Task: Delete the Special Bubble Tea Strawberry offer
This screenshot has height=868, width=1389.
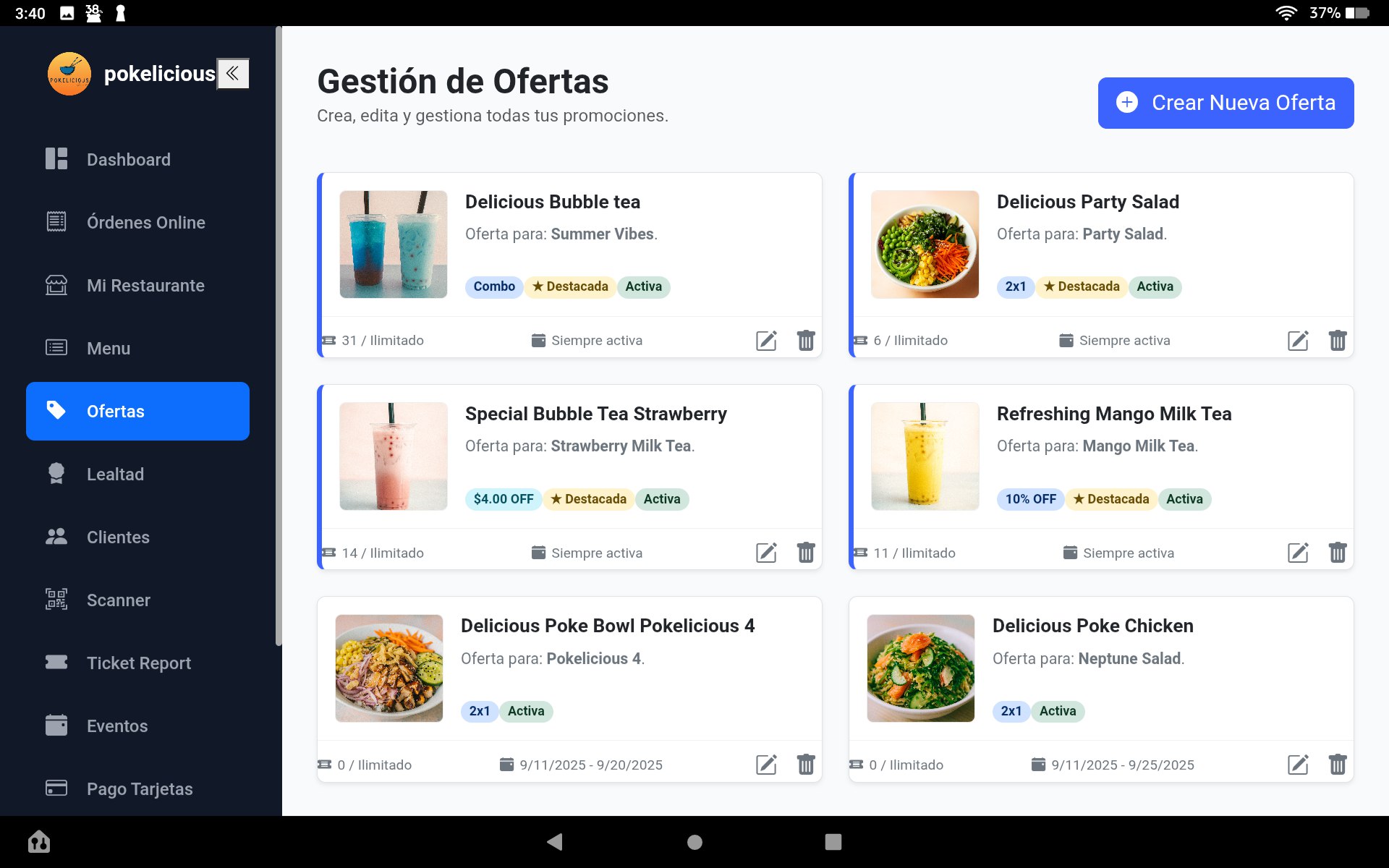Action: pos(806,553)
